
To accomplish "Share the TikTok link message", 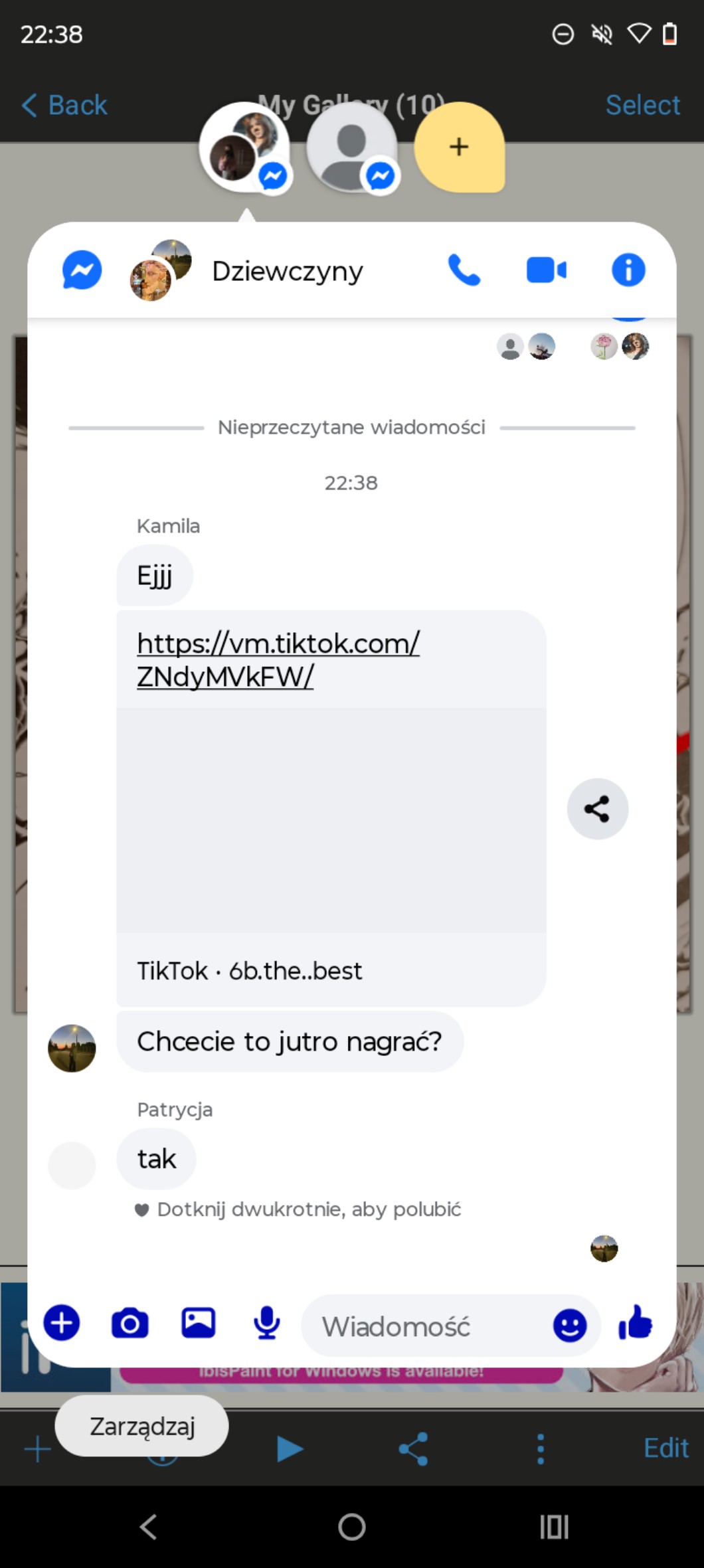I will (x=597, y=809).
